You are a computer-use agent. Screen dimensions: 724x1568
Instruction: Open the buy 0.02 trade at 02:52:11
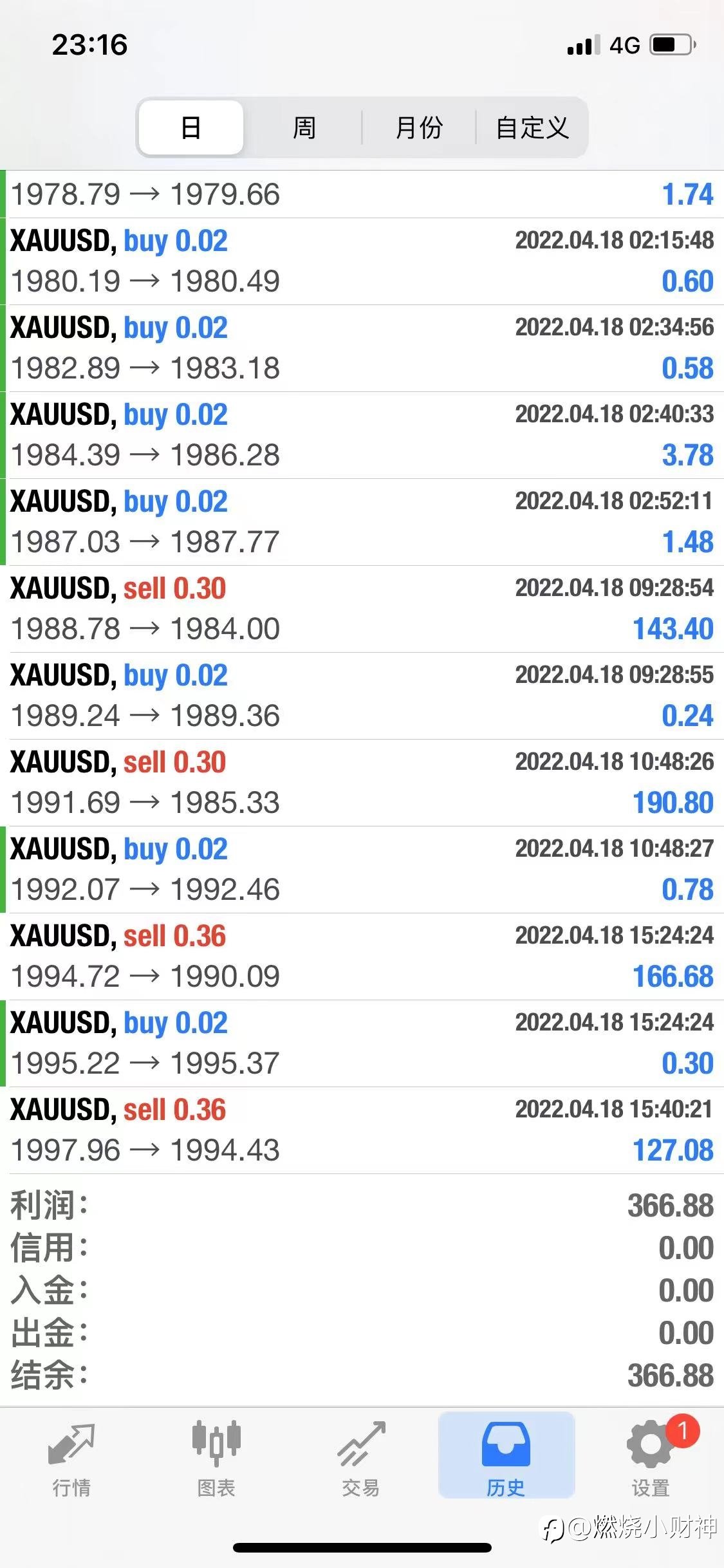(x=362, y=522)
